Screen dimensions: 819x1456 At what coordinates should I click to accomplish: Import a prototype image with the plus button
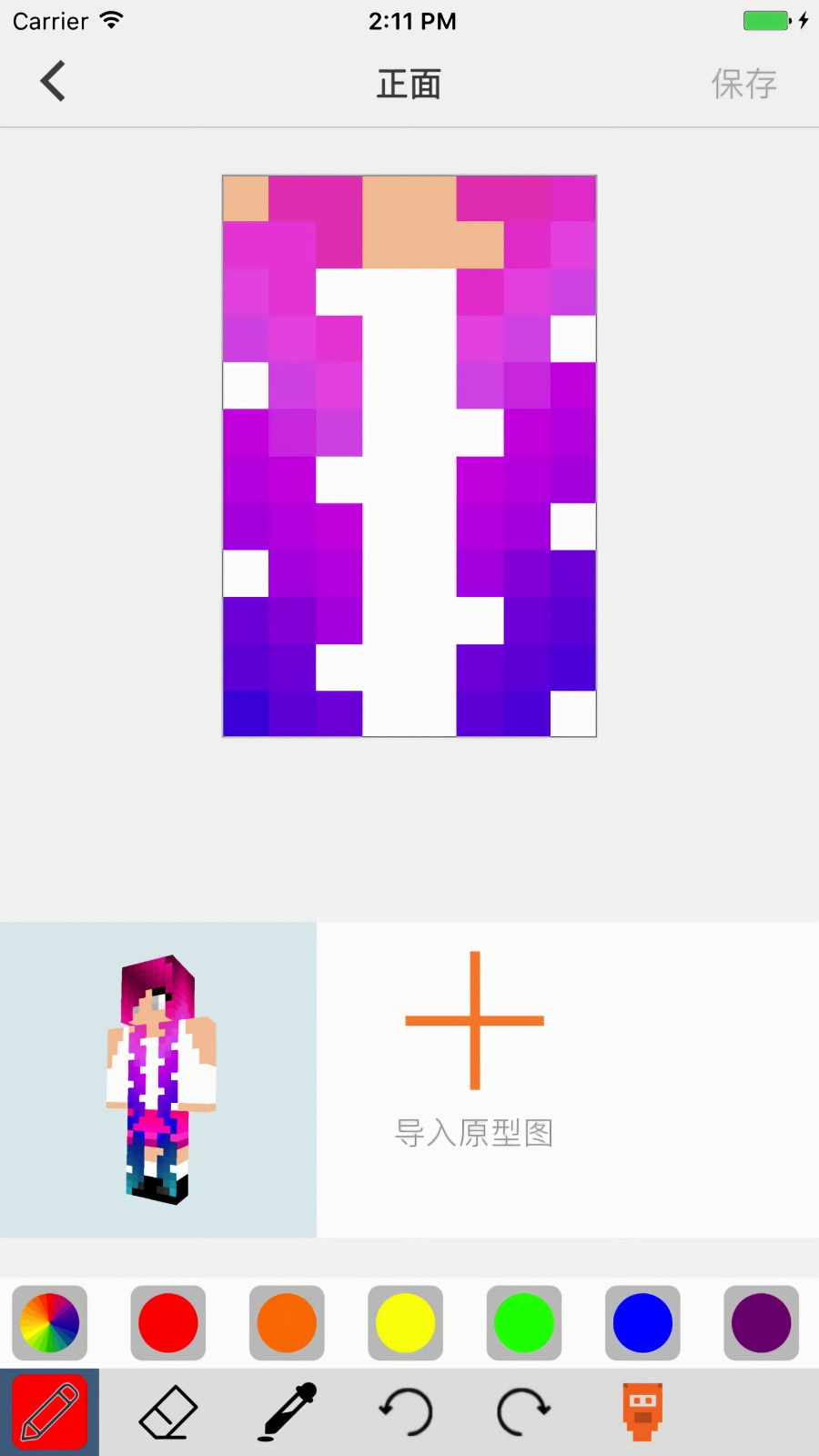[474, 1021]
